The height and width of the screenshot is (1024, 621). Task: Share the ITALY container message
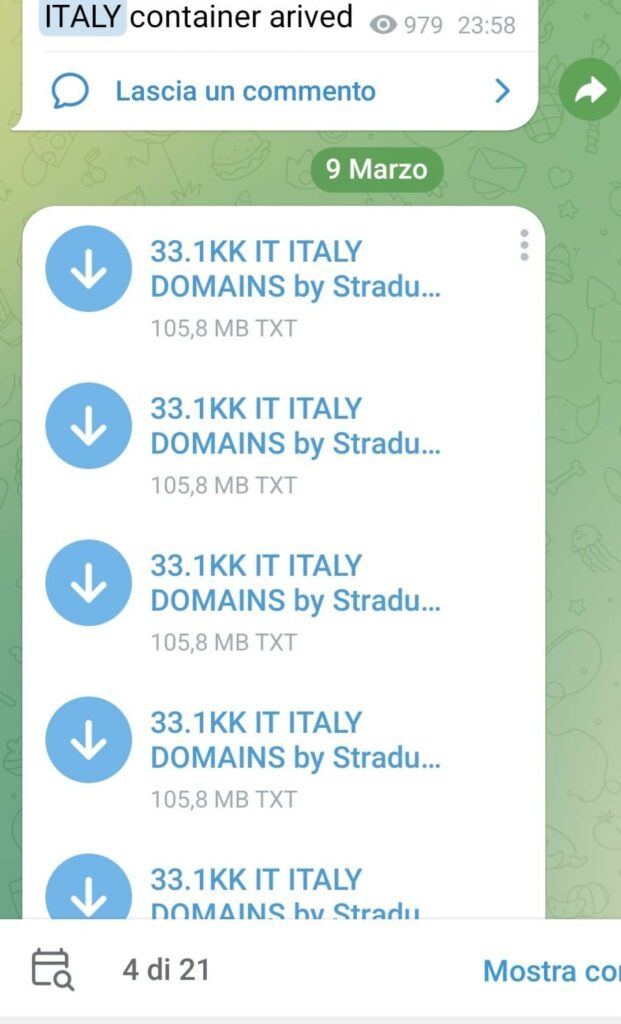[x=589, y=92]
